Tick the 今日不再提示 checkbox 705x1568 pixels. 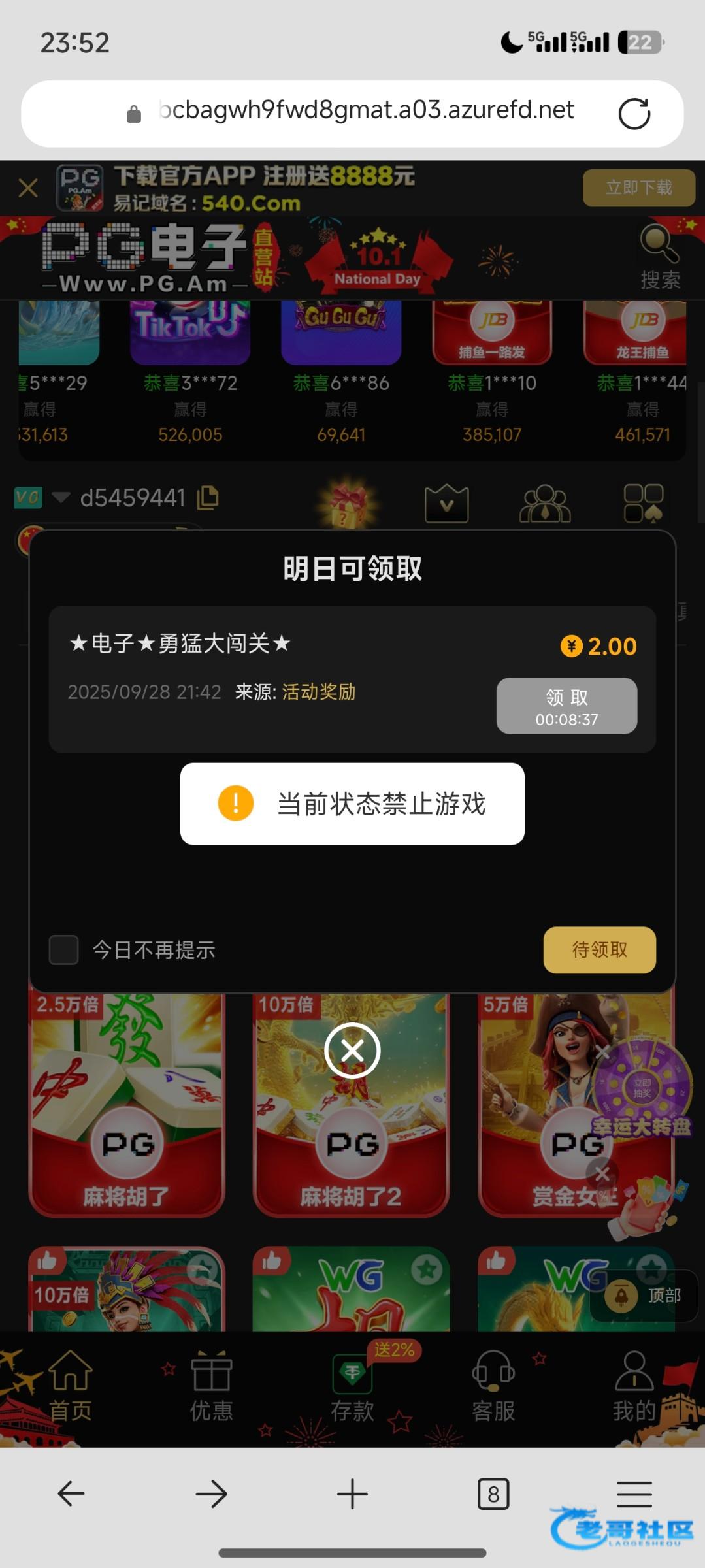(x=64, y=950)
